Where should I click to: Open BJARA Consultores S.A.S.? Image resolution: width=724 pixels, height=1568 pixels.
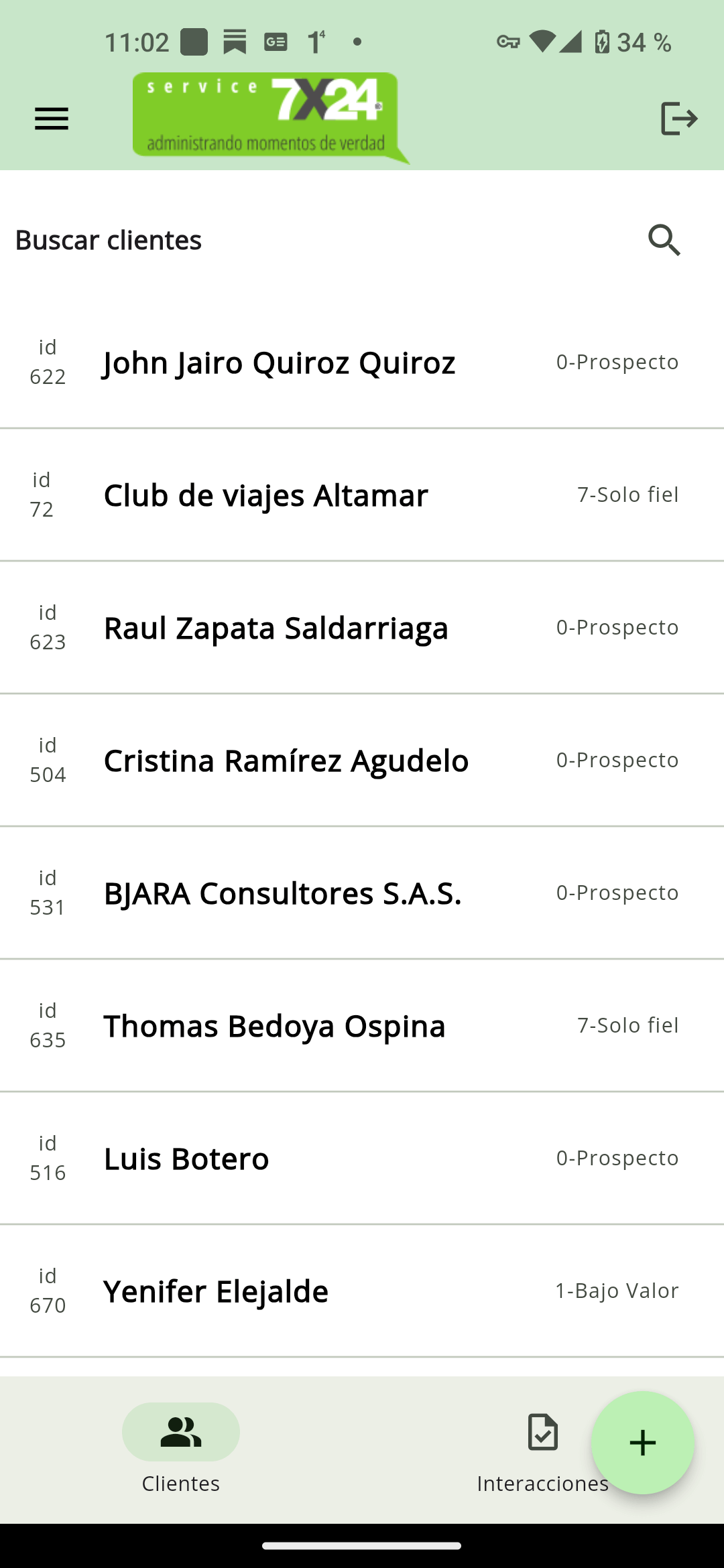coord(362,893)
